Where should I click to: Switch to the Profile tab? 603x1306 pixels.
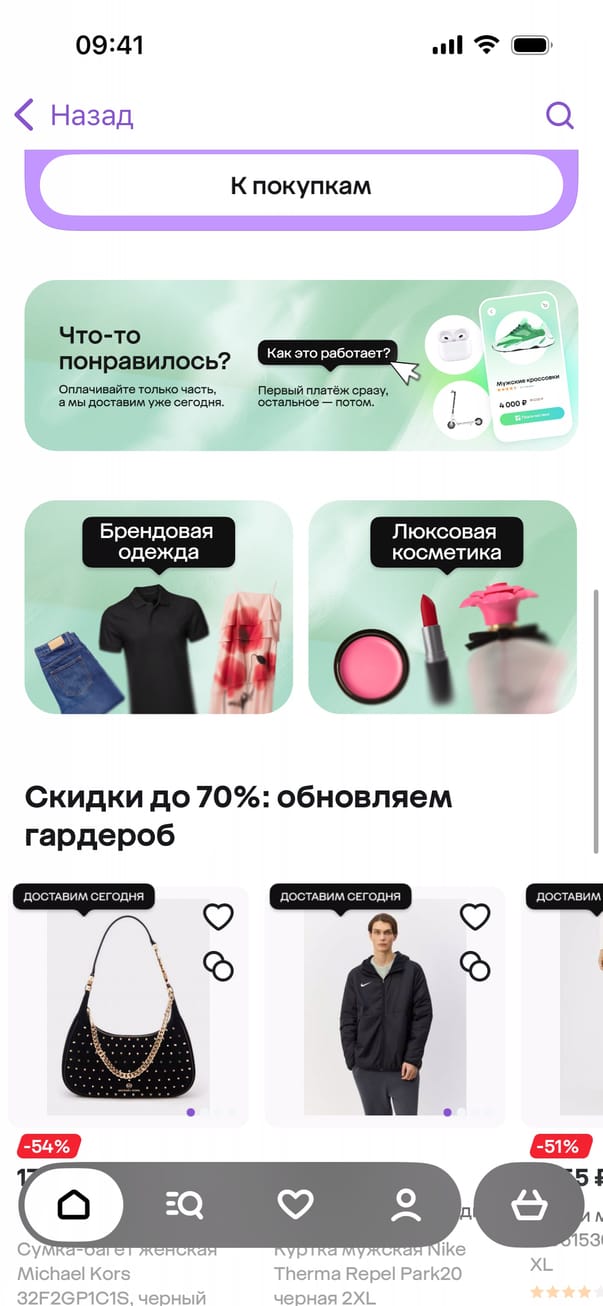[406, 1205]
